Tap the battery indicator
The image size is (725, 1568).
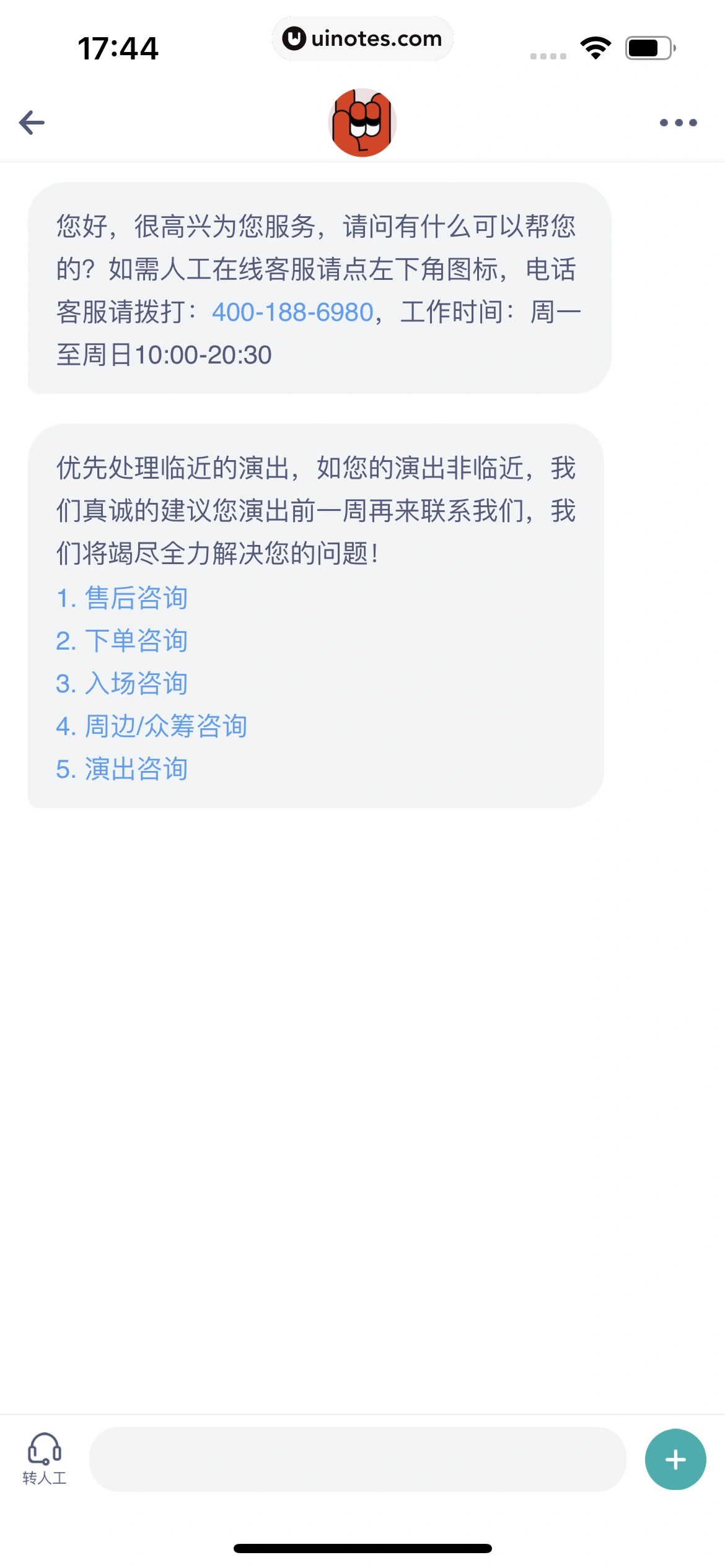coord(648,46)
